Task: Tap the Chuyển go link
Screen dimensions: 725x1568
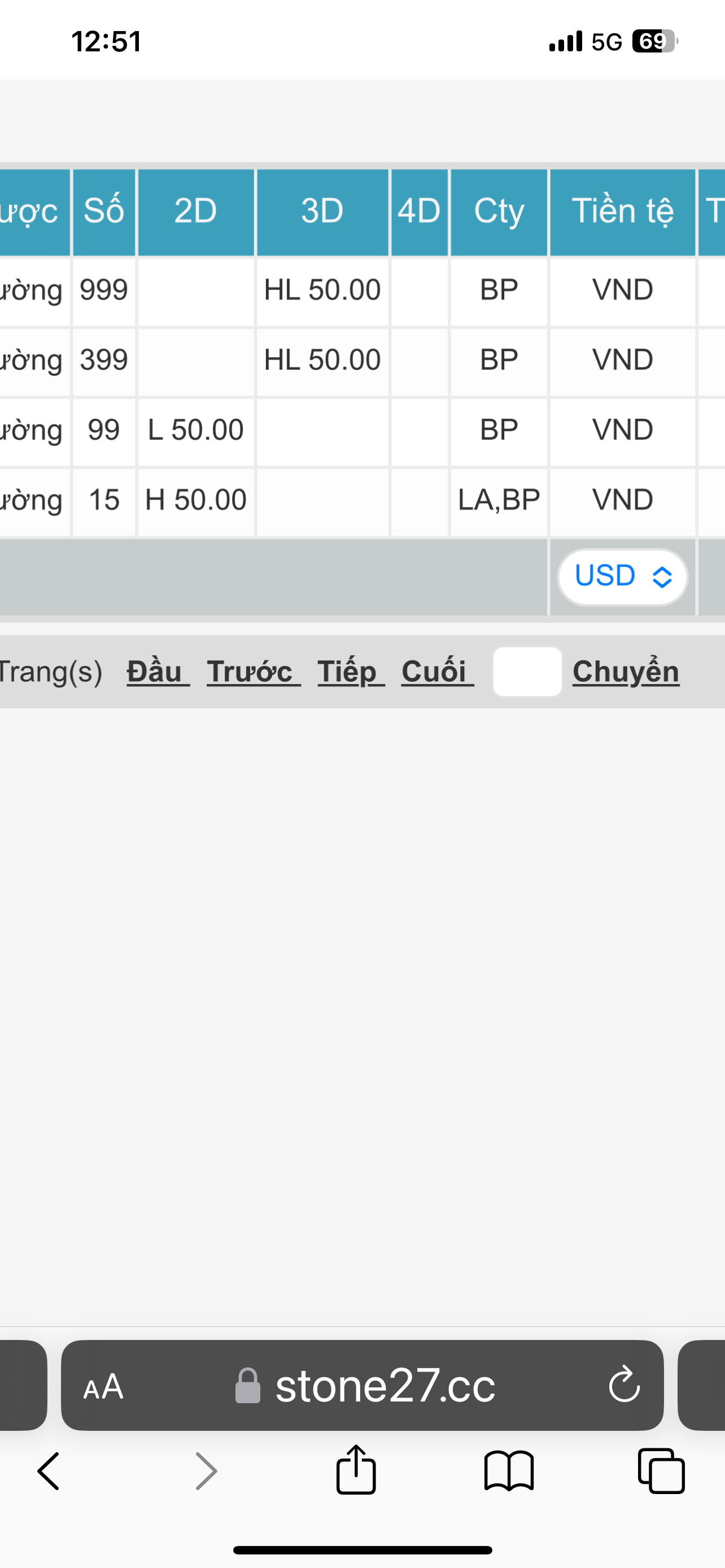Action: 626,671
